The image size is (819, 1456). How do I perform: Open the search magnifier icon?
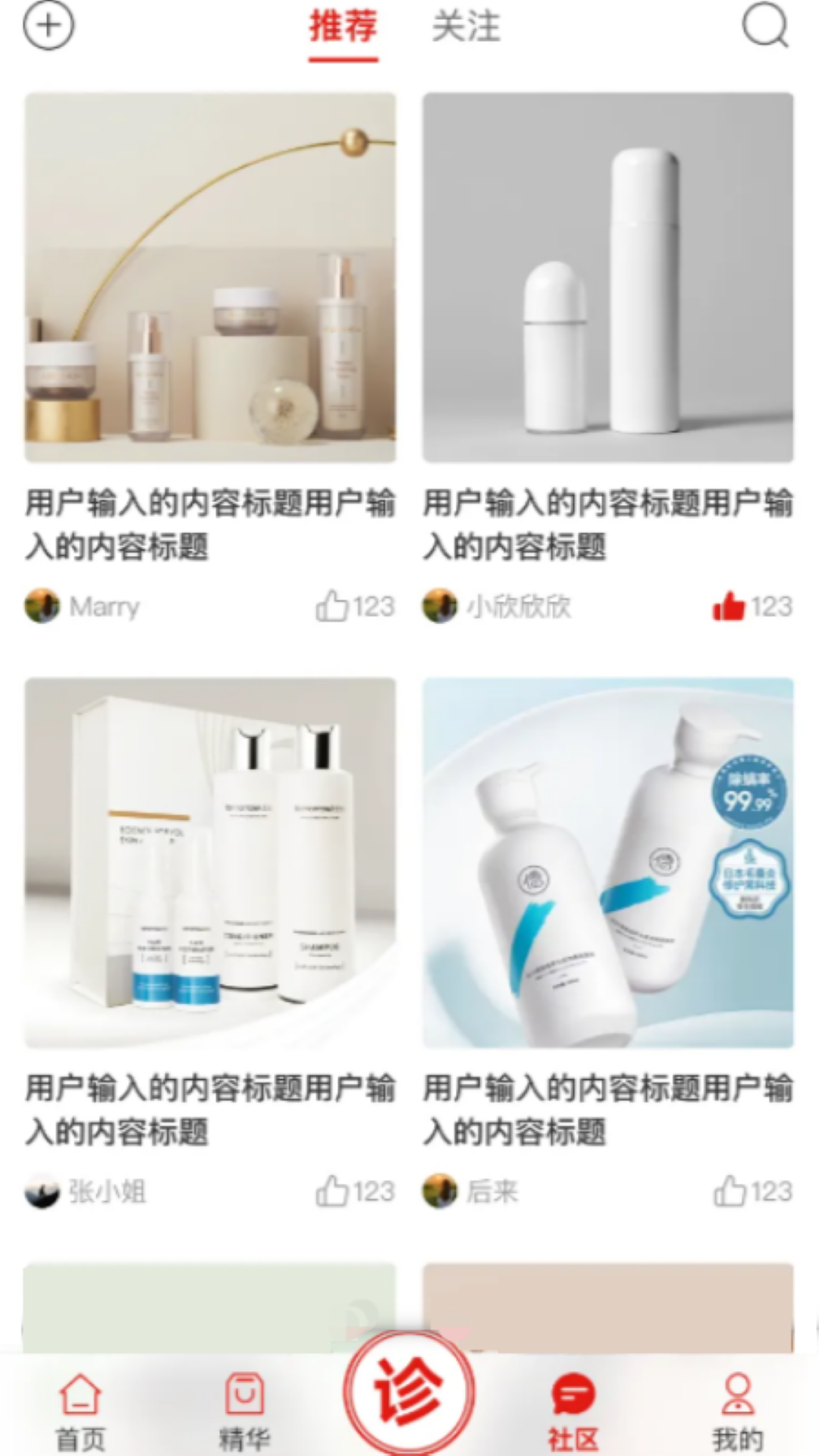click(x=764, y=26)
